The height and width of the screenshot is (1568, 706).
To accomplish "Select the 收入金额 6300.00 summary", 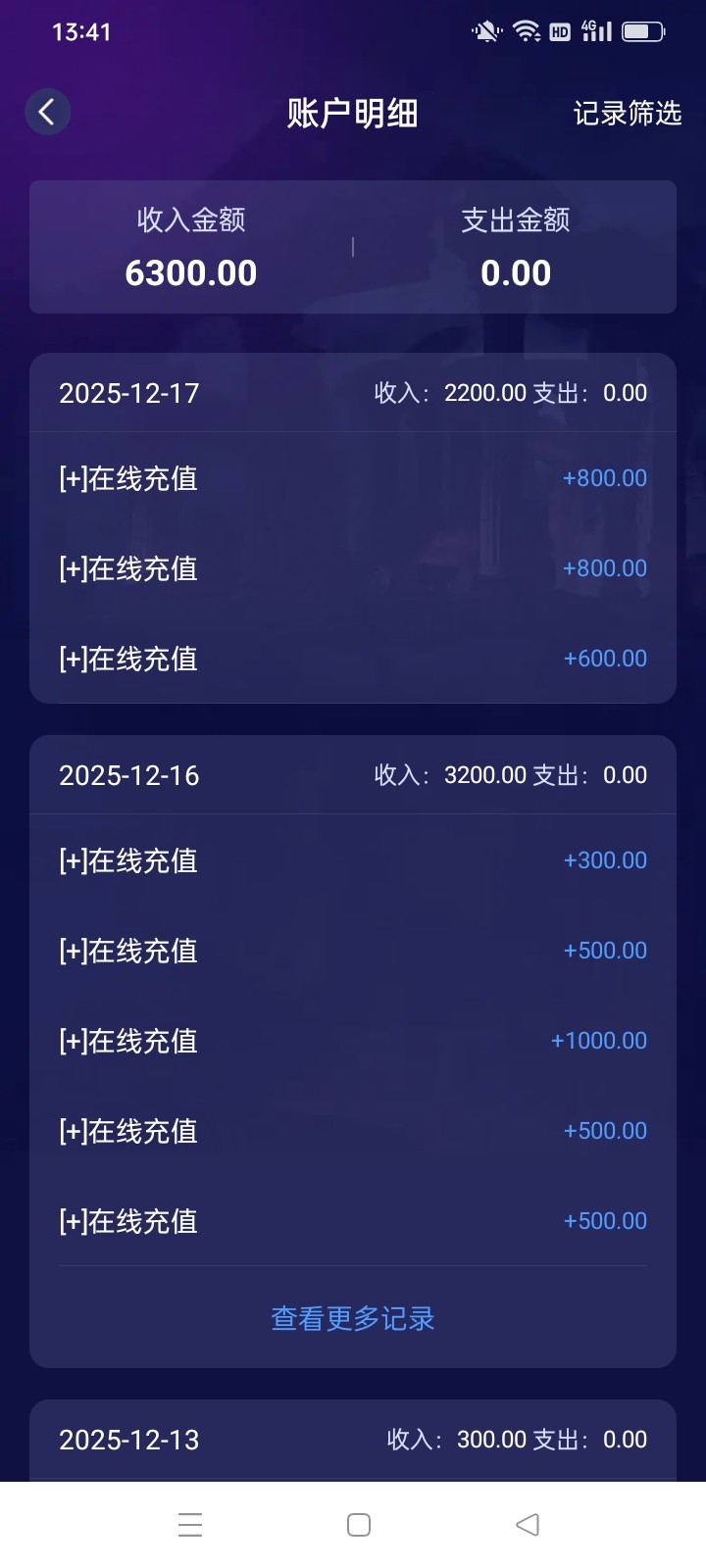I will [190, 247].
